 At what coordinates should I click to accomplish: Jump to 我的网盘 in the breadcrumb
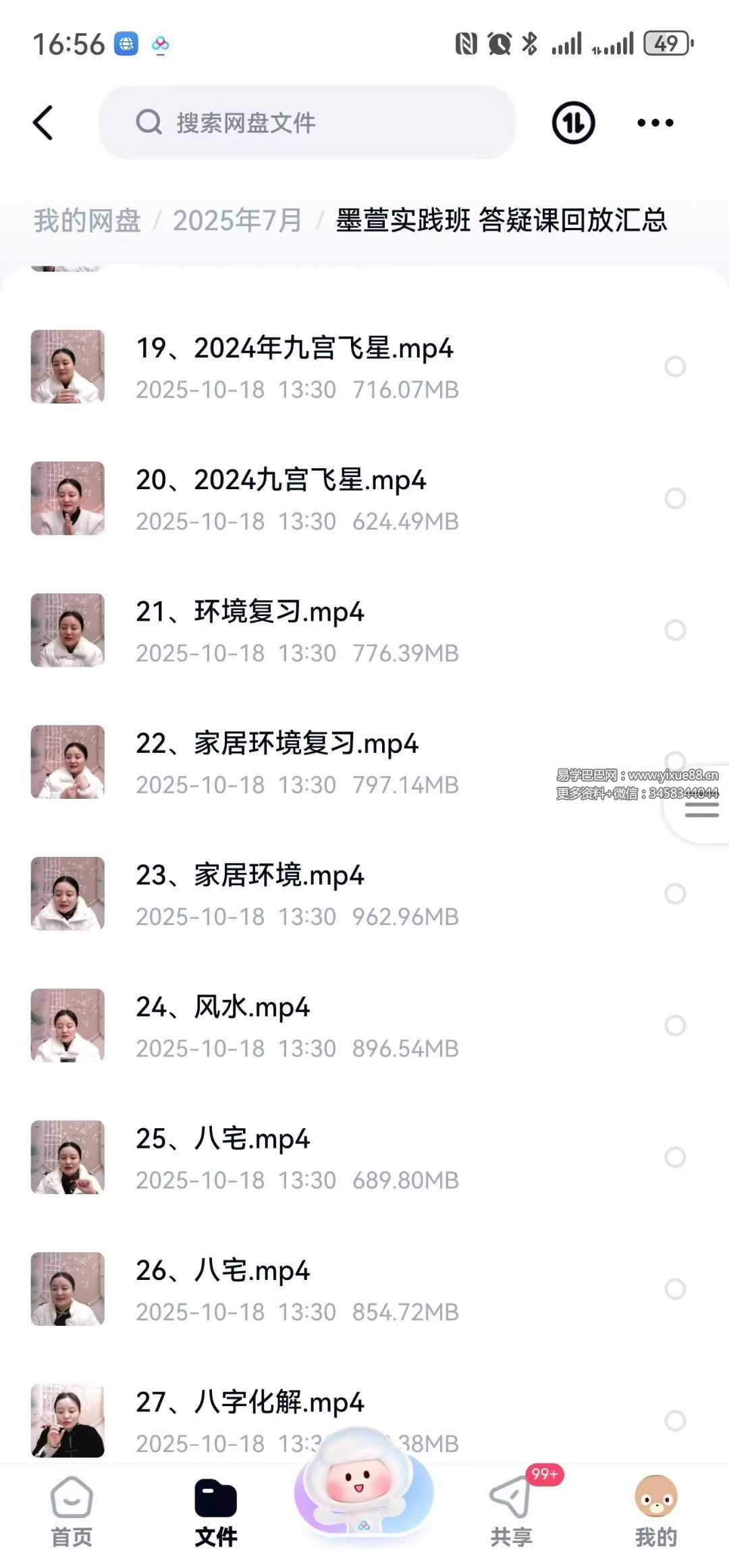[x=87, y=221]
